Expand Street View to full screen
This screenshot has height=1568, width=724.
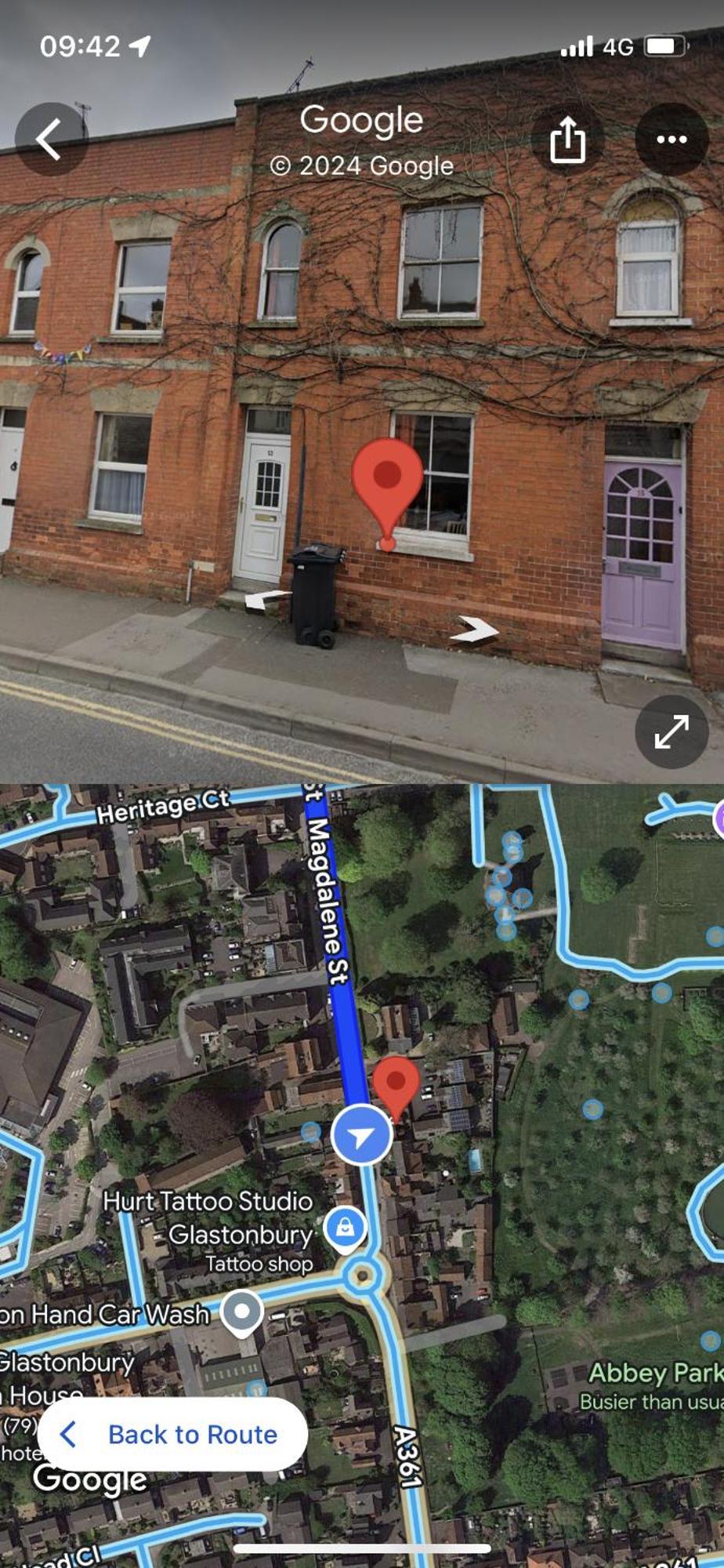click(x=672, y=731)
